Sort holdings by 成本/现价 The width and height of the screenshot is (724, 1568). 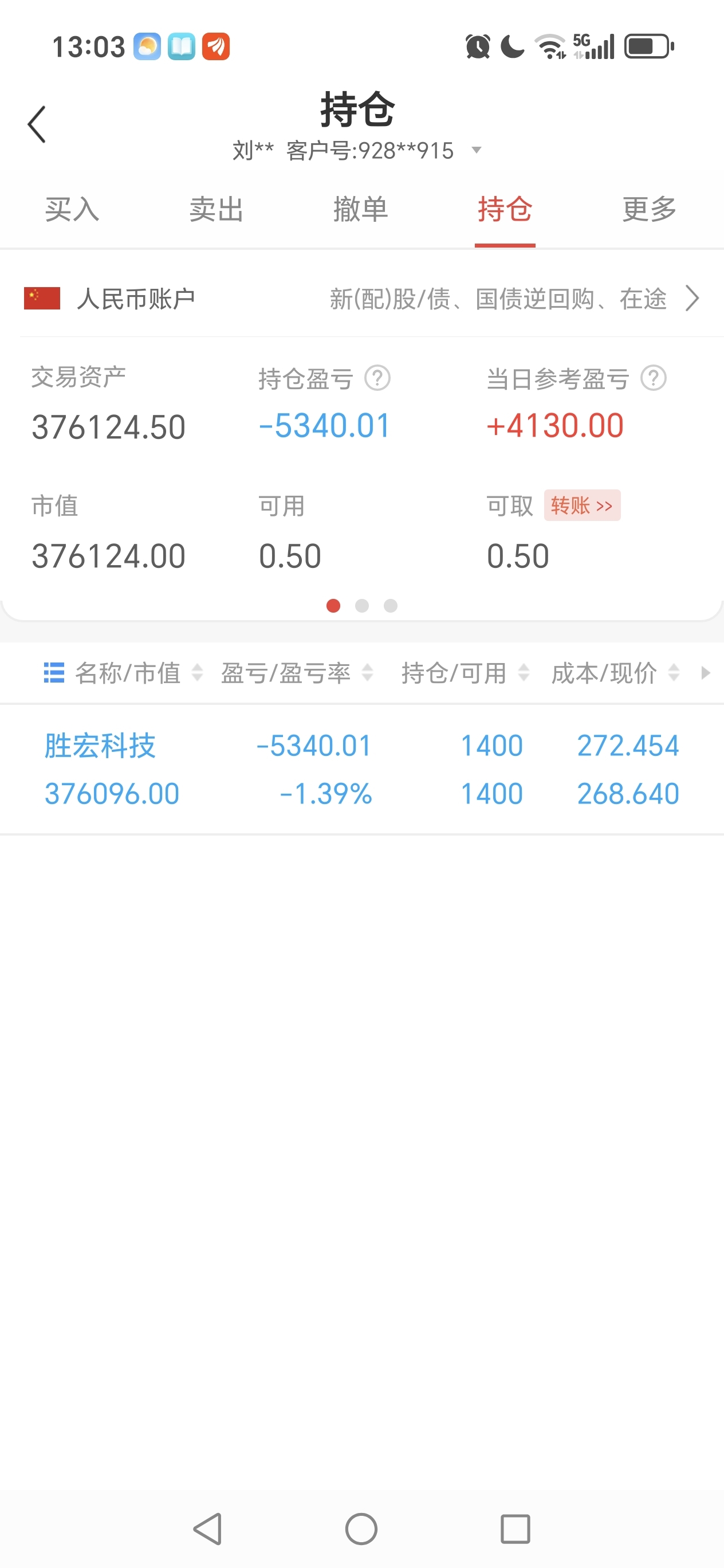click(616, 673)
